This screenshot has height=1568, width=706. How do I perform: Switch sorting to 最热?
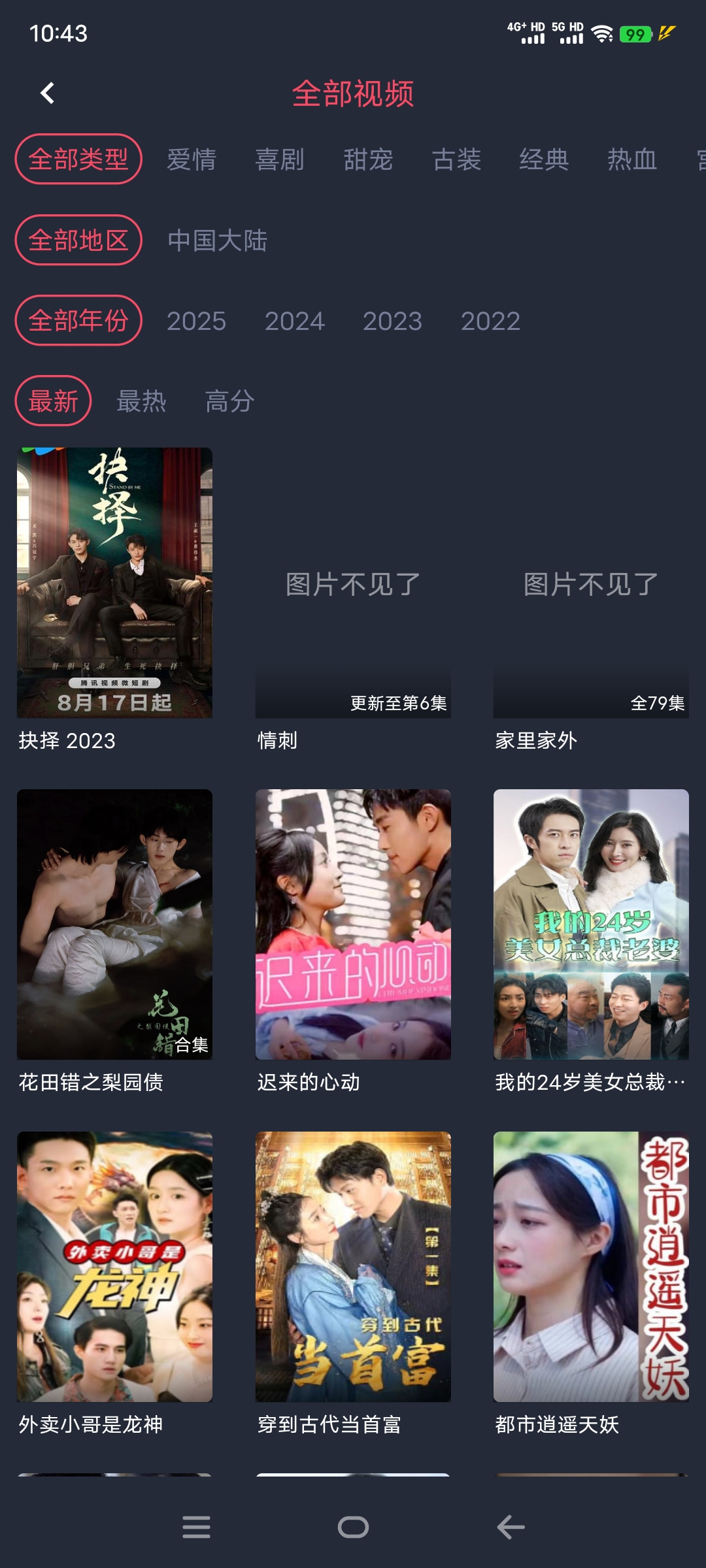[x=141, y=401]
